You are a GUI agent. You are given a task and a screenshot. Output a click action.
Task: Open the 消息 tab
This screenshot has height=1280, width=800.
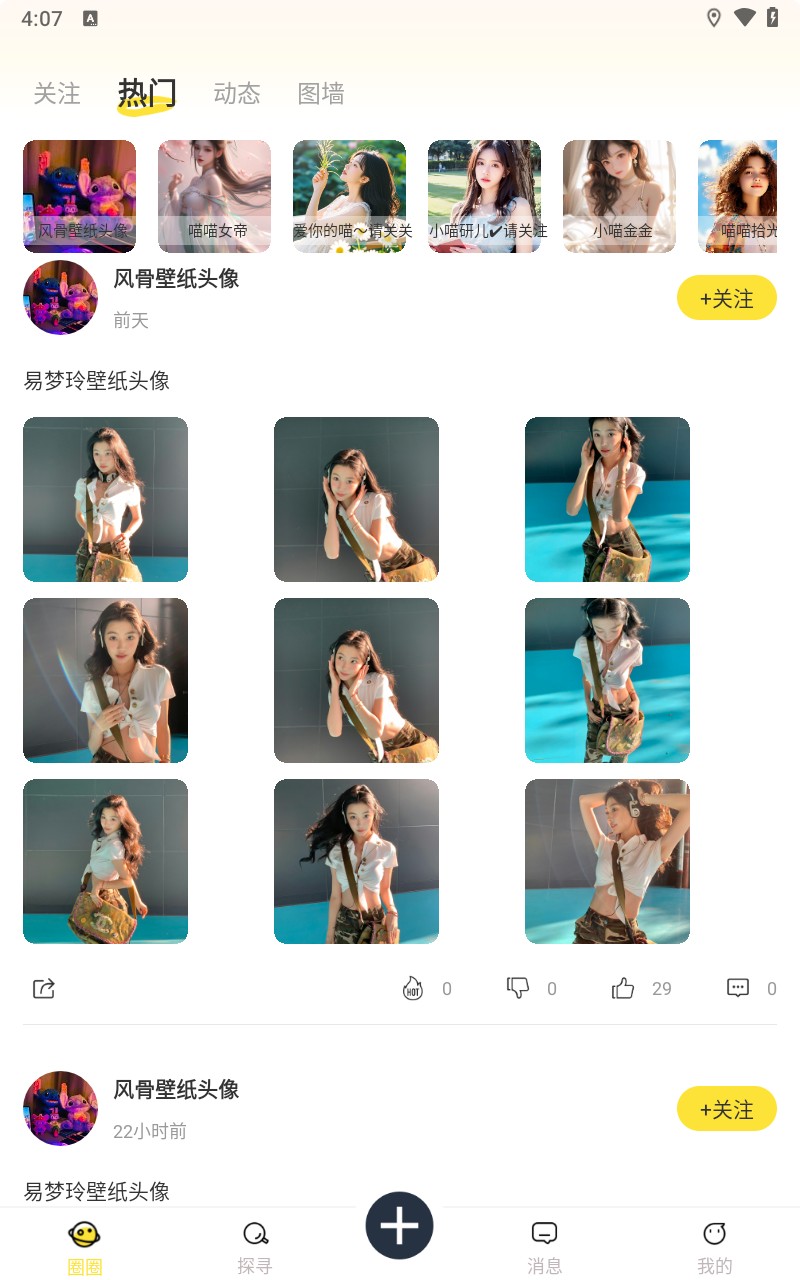[545, 1246]
